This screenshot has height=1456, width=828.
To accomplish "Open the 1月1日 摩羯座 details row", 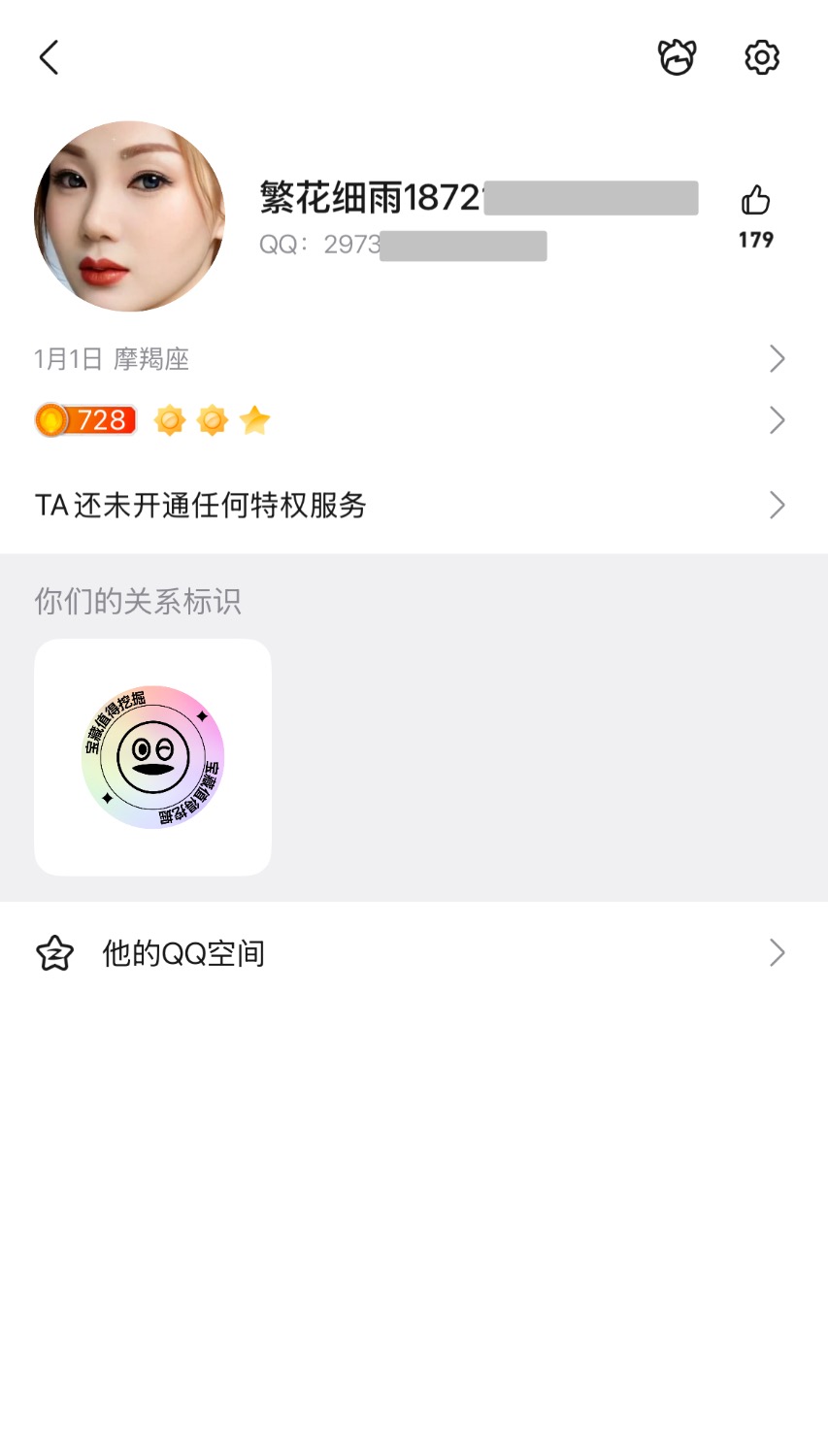I will click(x=408, y=359).
